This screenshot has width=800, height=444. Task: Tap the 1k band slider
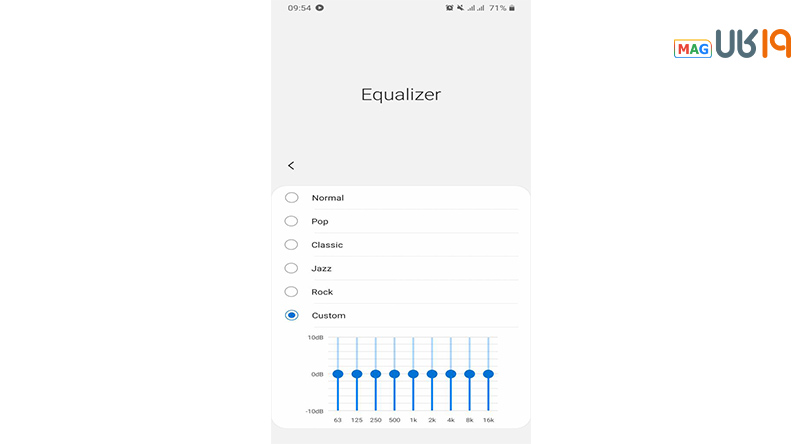(413, 374)
